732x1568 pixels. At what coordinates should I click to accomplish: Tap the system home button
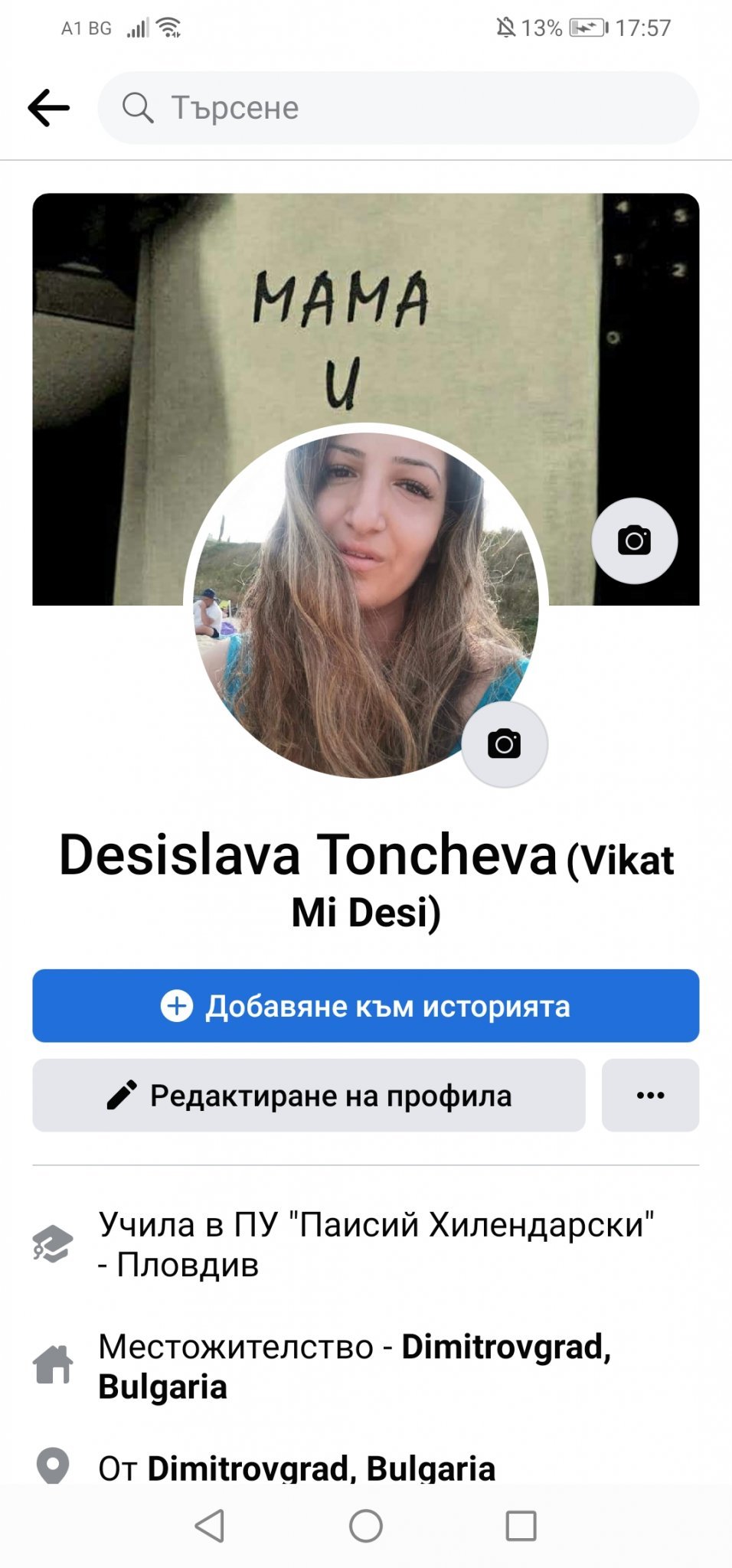(366, 1526)
